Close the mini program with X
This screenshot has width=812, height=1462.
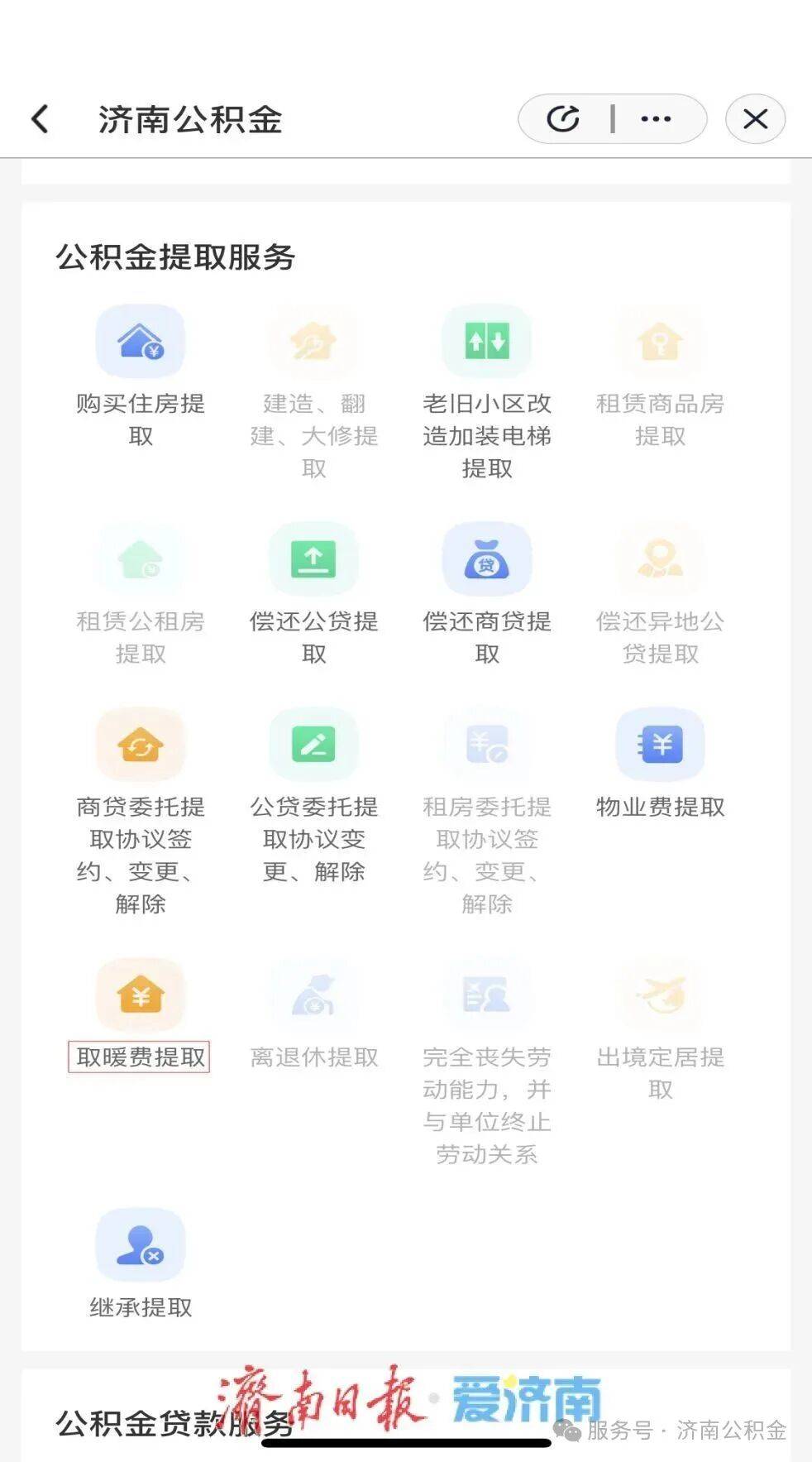755,119
